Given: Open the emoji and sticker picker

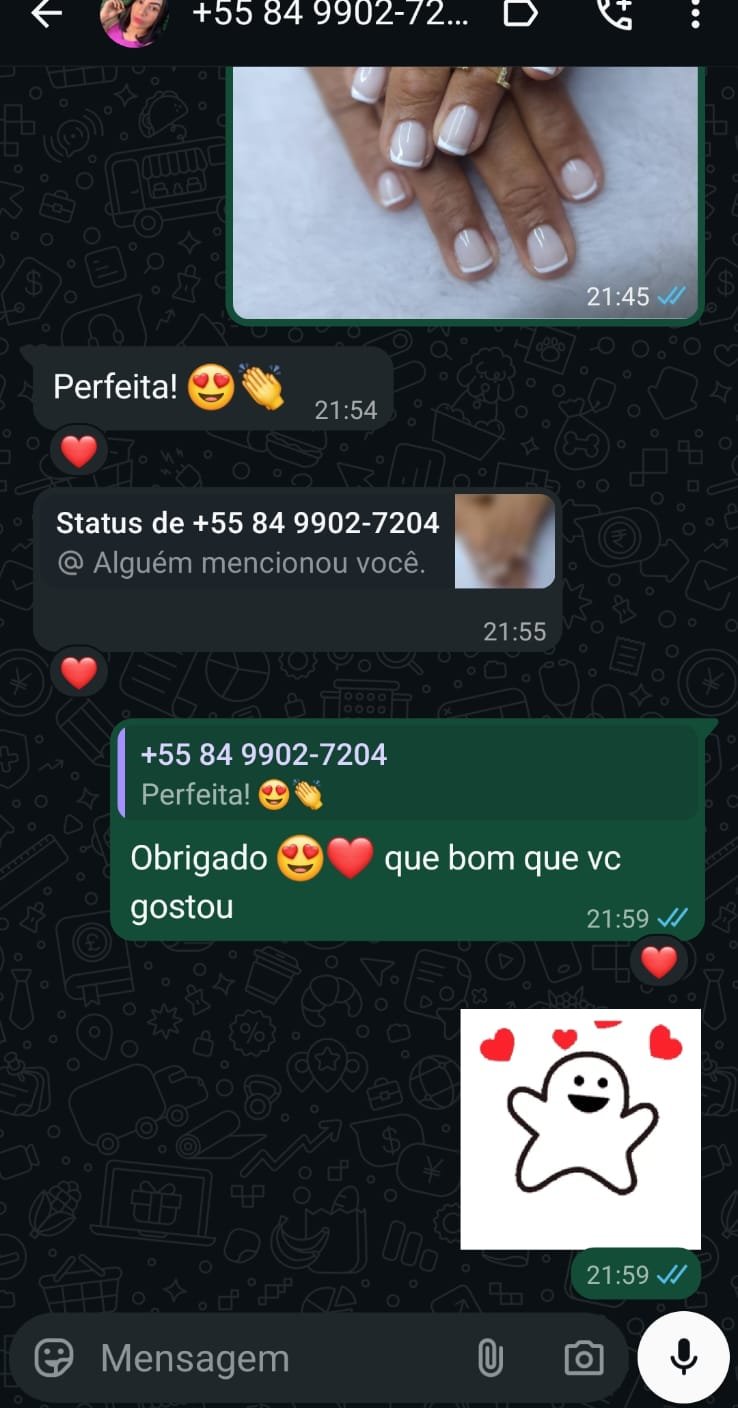Looking at the screenshot, I should [54, 1358].
